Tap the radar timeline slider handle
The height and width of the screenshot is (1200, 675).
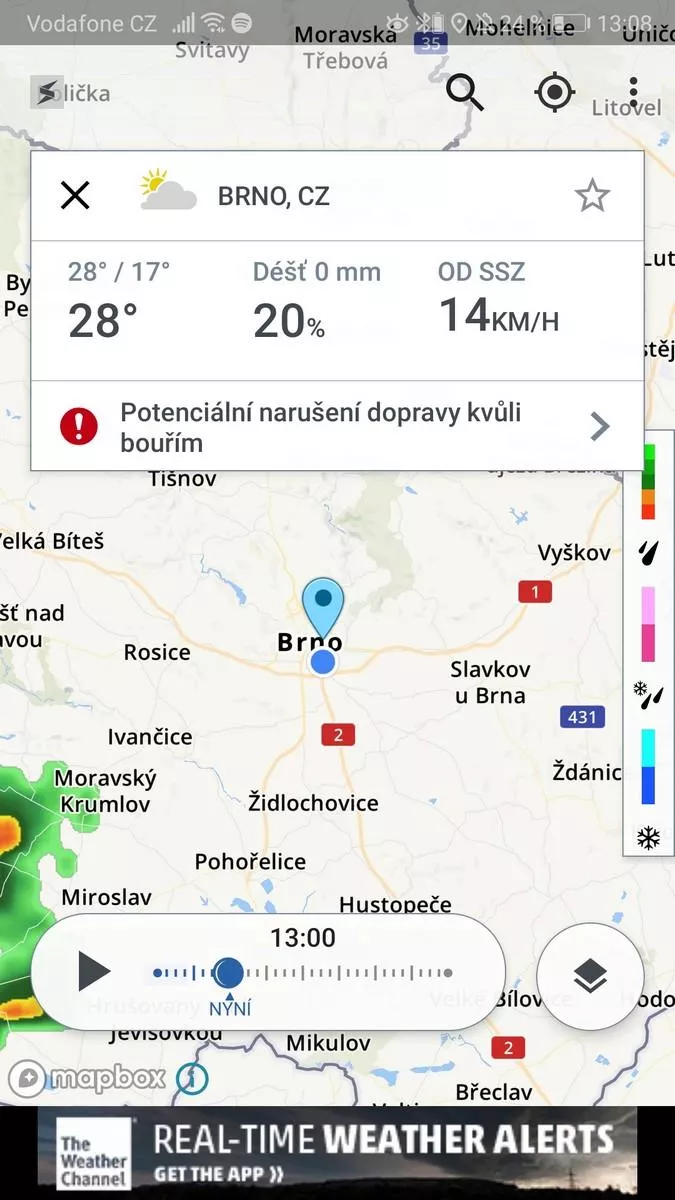coord(229,972)
